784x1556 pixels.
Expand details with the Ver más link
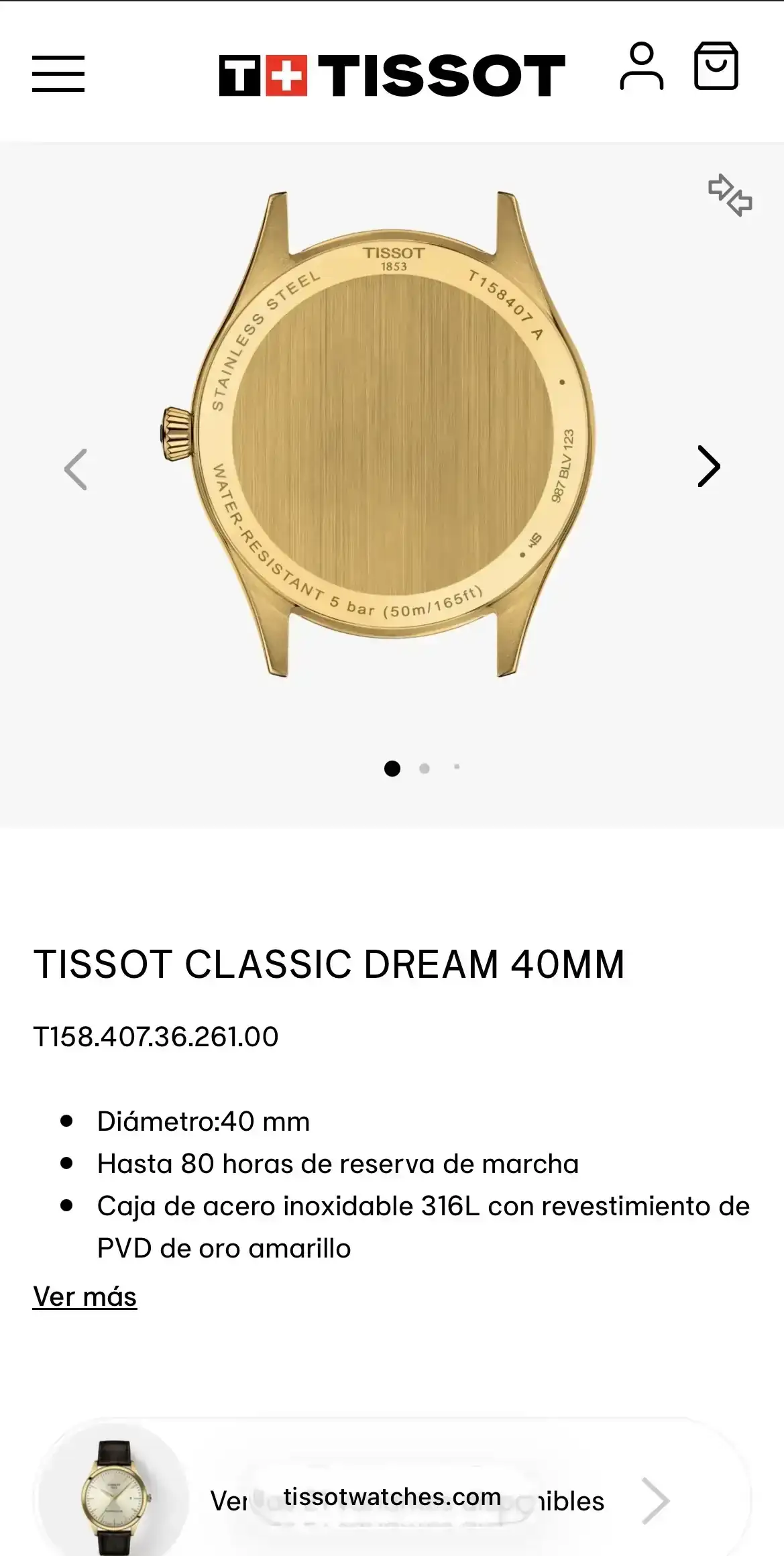click(85, 1296)
